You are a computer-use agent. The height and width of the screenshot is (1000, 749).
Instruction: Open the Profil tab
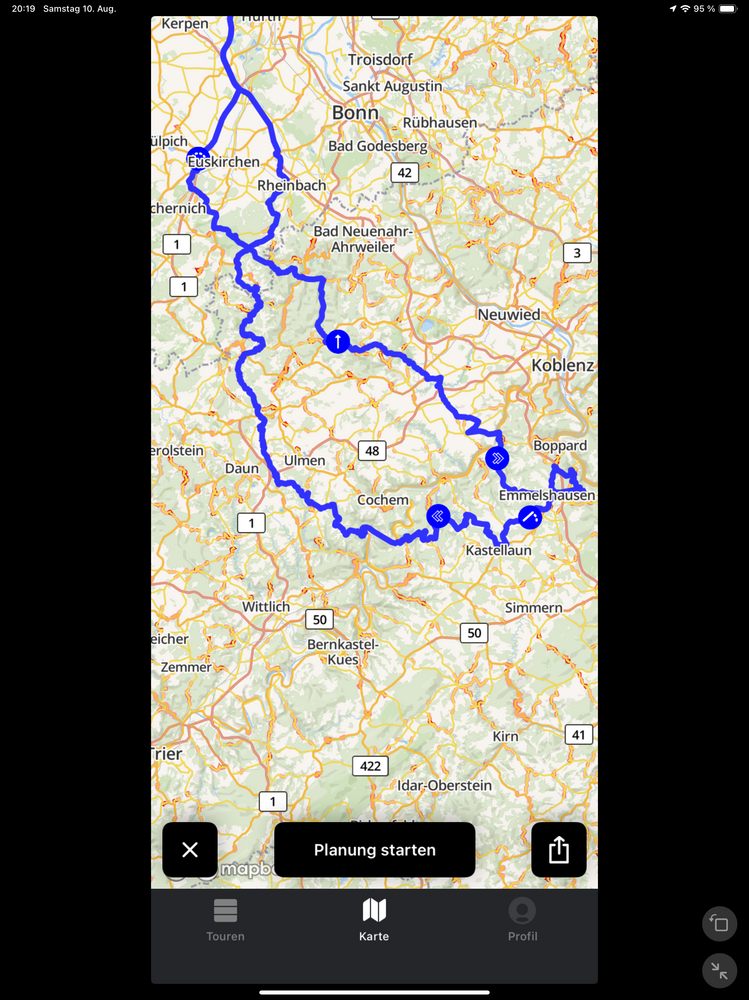522,920
